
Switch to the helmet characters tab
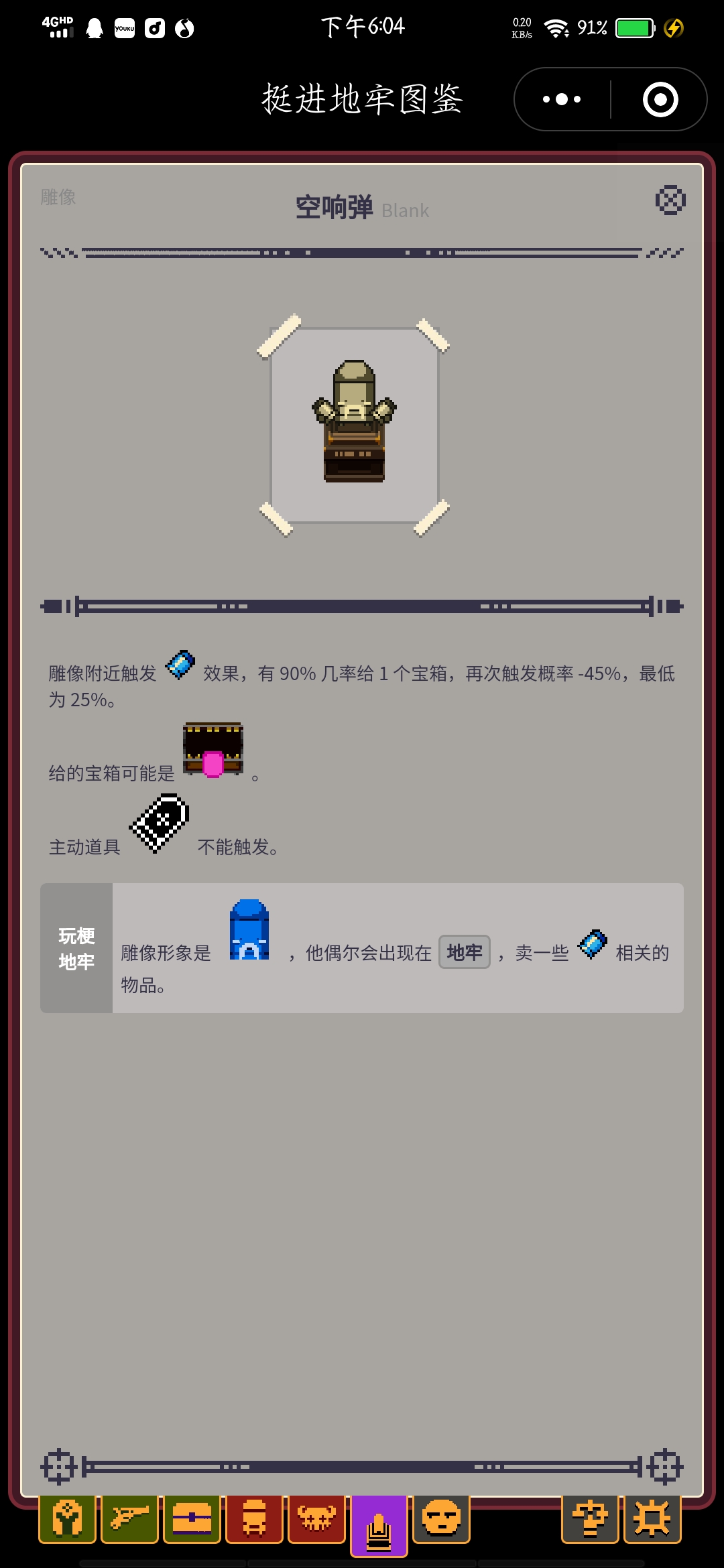(x=67, y=1518)
